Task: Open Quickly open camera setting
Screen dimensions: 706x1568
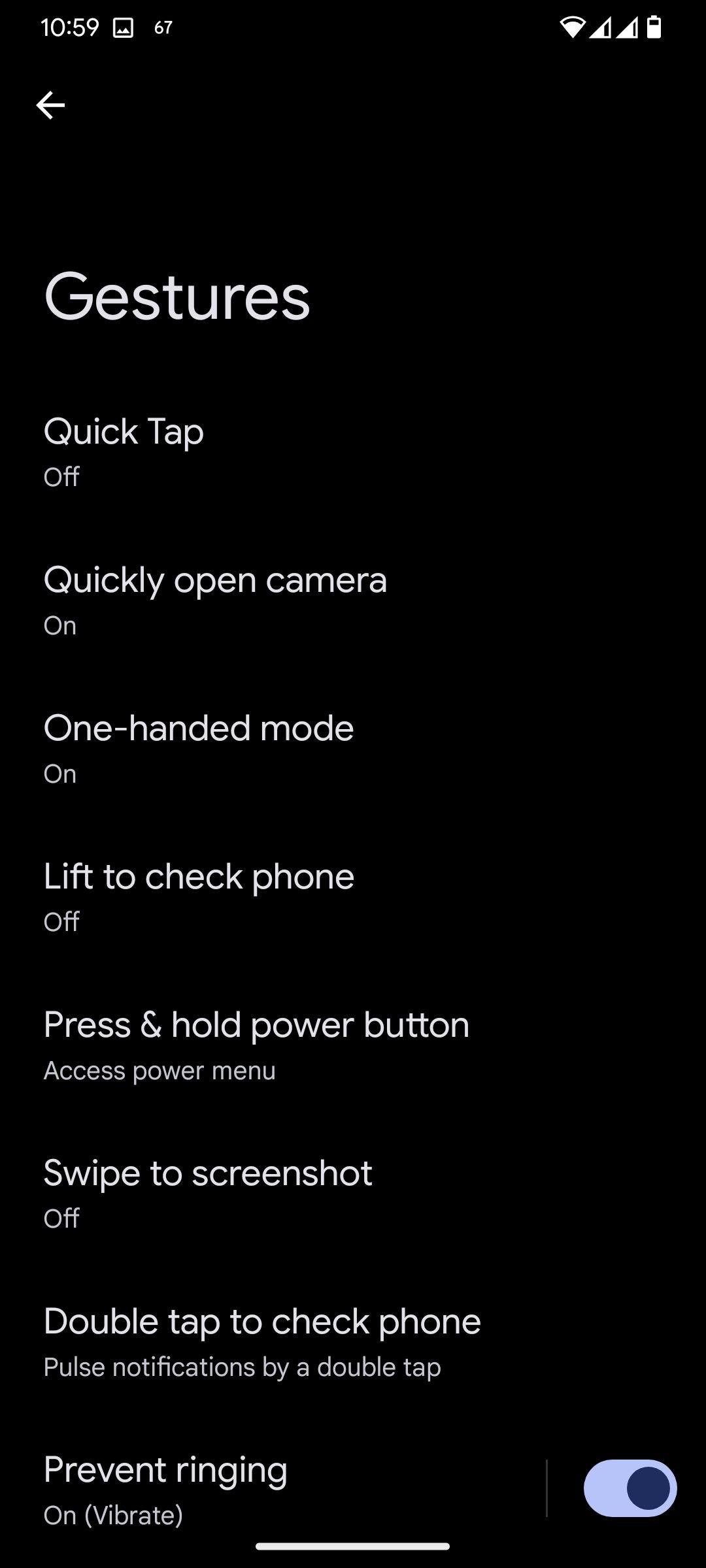Action: pyautogui.click(x=353, y=600)
